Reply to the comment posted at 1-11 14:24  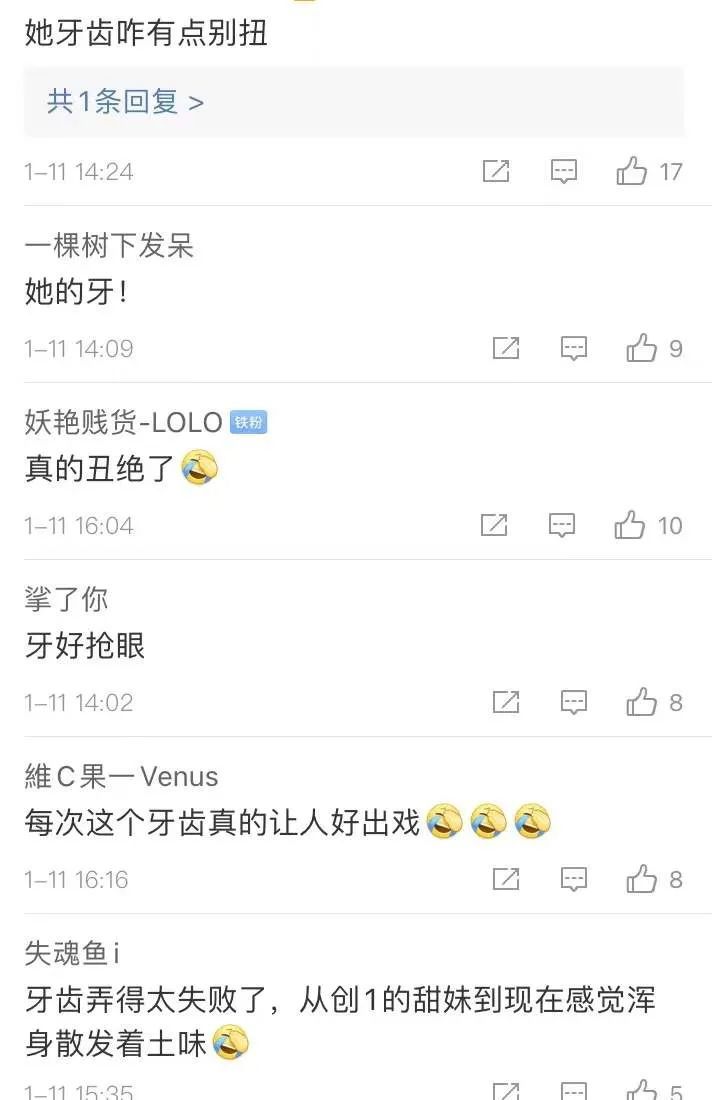point(564,171)
